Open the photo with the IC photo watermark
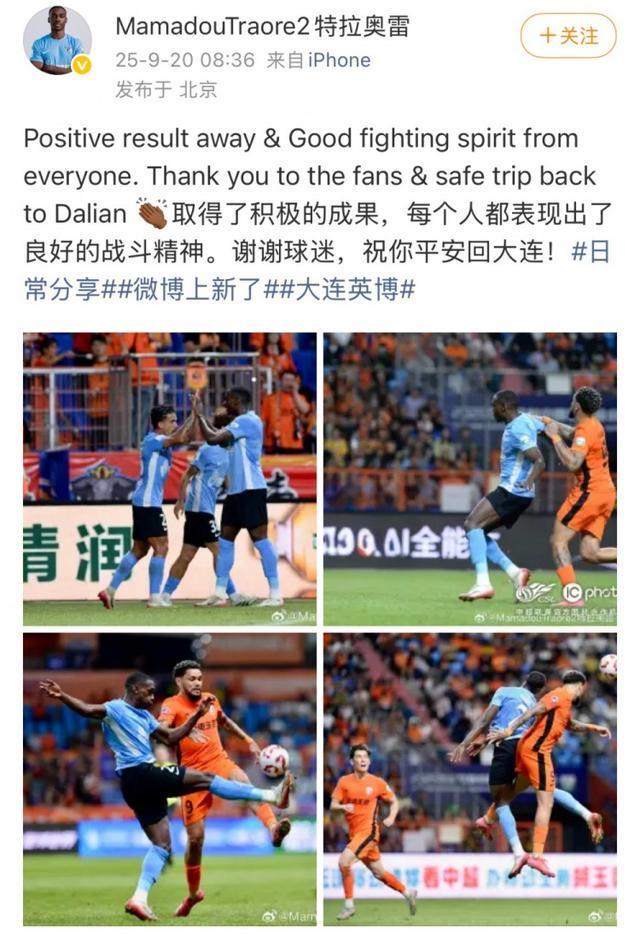 tap(470, 479)
